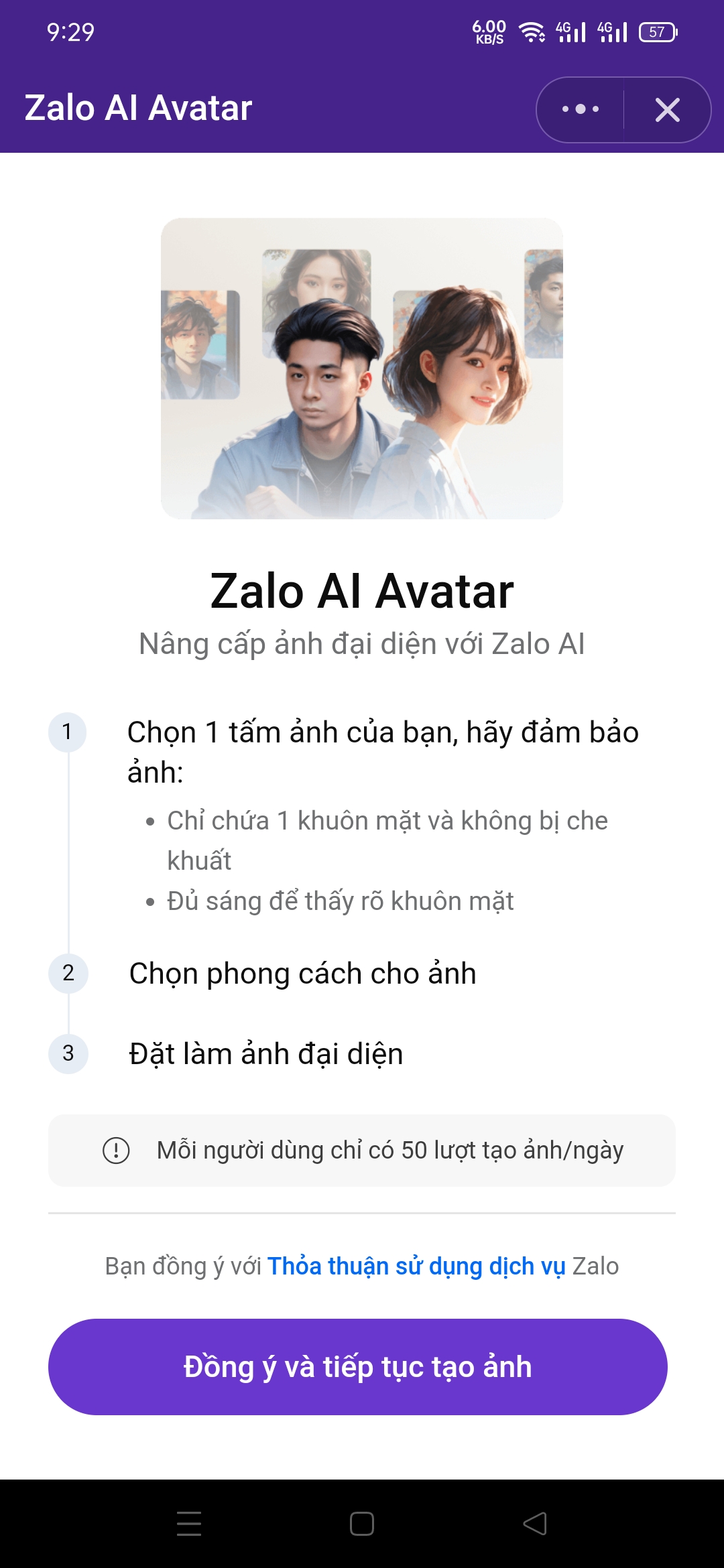Select step 3 circle for setting avatar
Viewport: 724px width, 1568px height.
click(68, 1053)
